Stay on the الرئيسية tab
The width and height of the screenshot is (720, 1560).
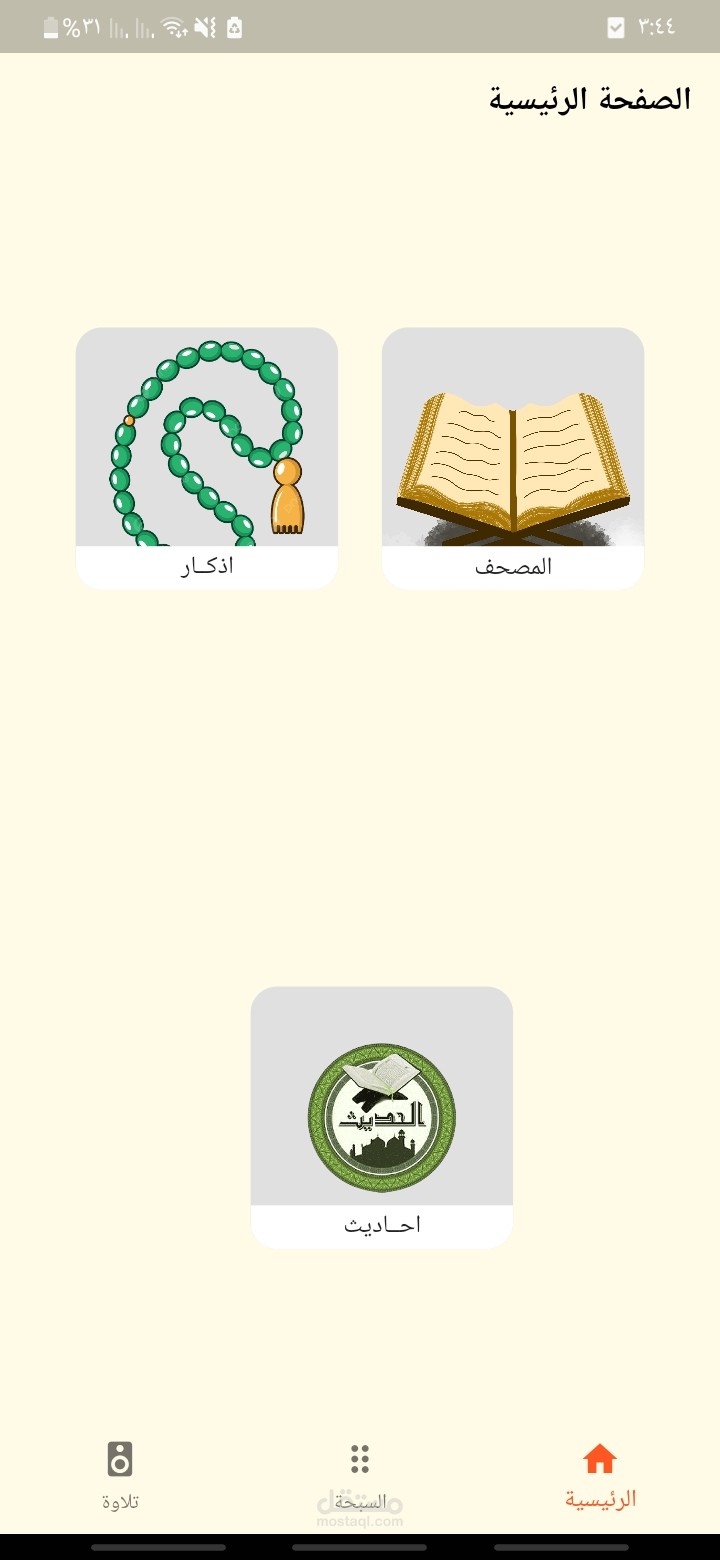(598, 1480)
